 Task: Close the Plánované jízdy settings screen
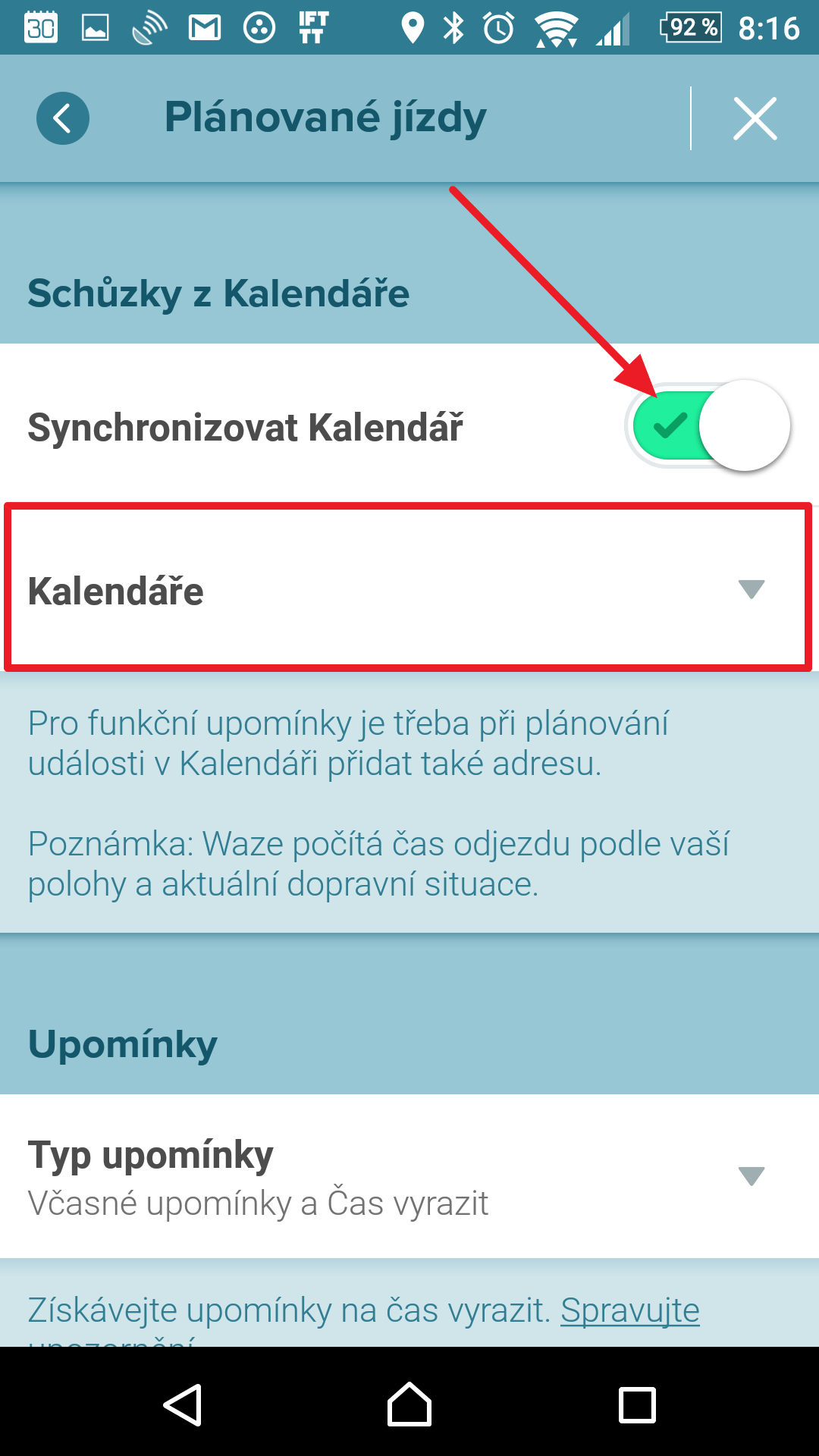(x=755, y=118)
